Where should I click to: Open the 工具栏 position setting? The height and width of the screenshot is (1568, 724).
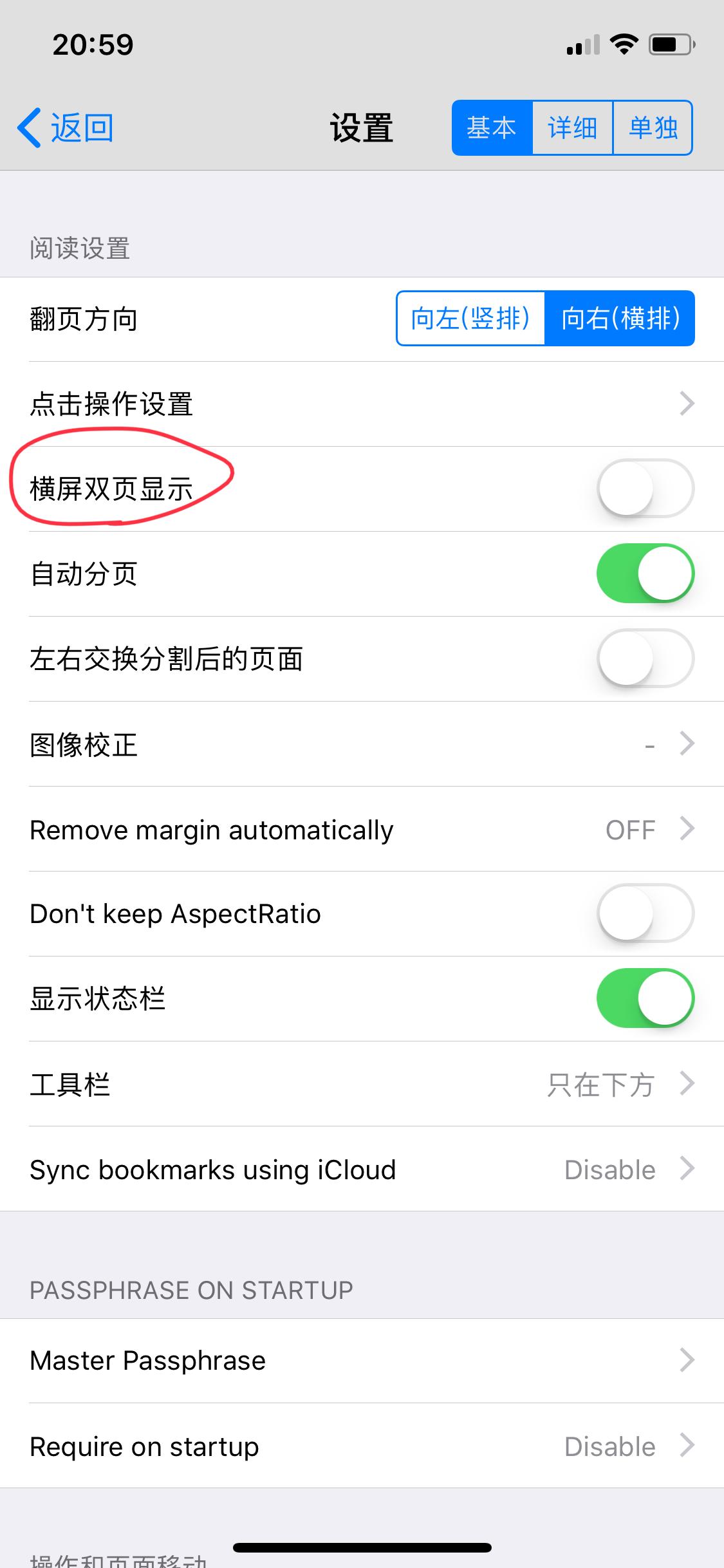pos(362,1084)
